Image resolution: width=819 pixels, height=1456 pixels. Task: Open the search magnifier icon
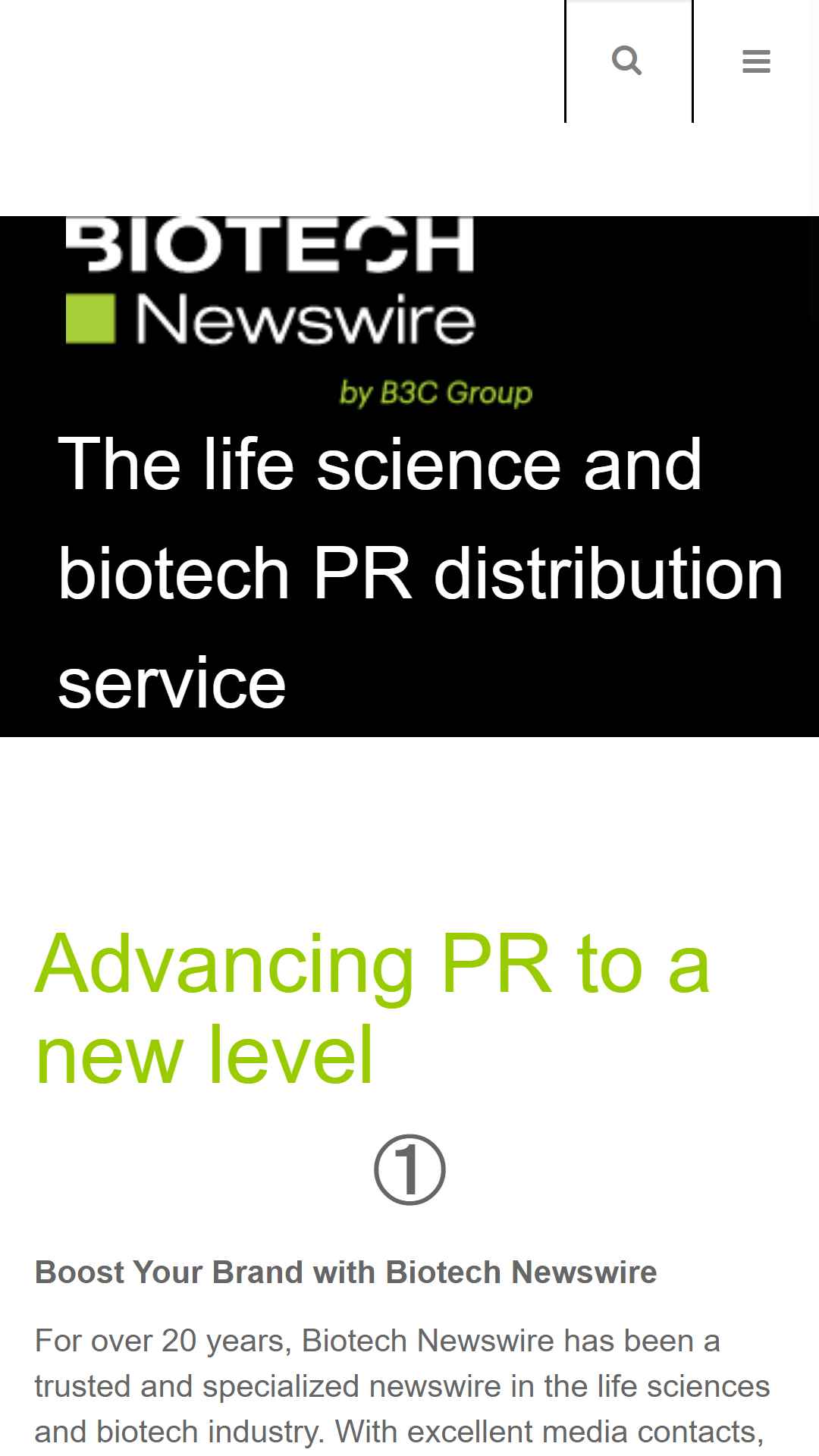[x=627, y=61]
